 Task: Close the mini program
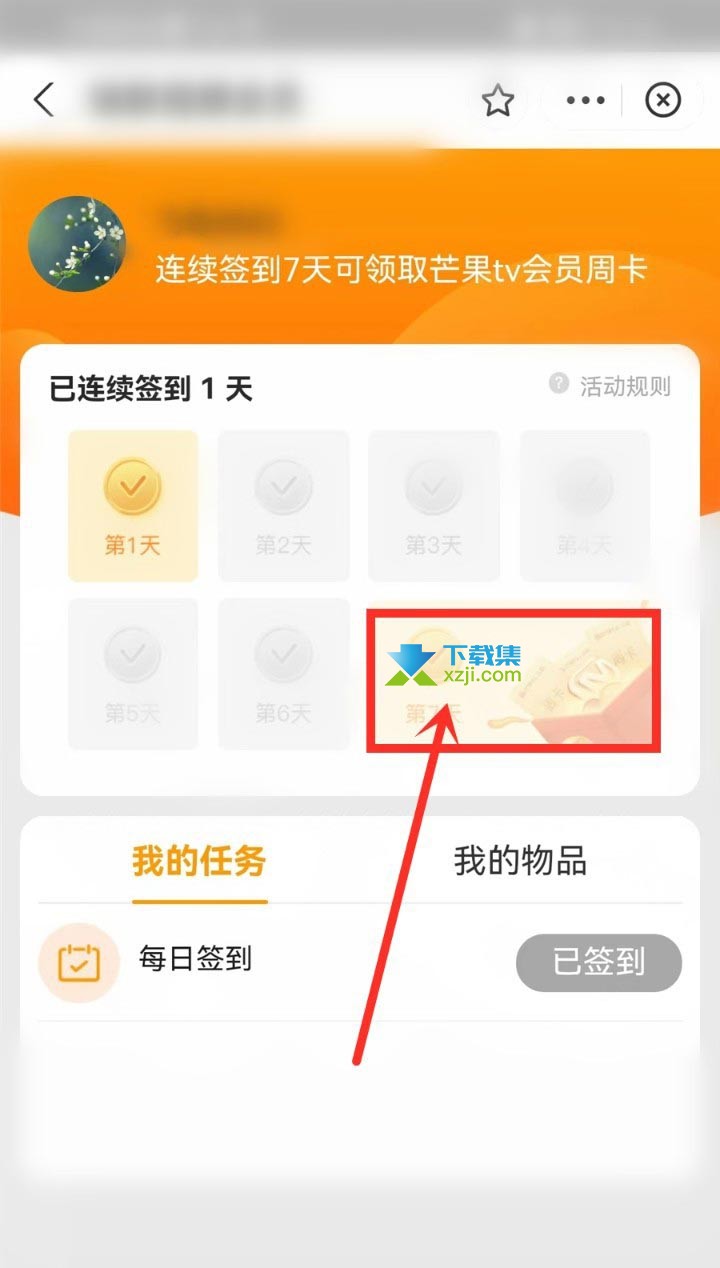662,100
